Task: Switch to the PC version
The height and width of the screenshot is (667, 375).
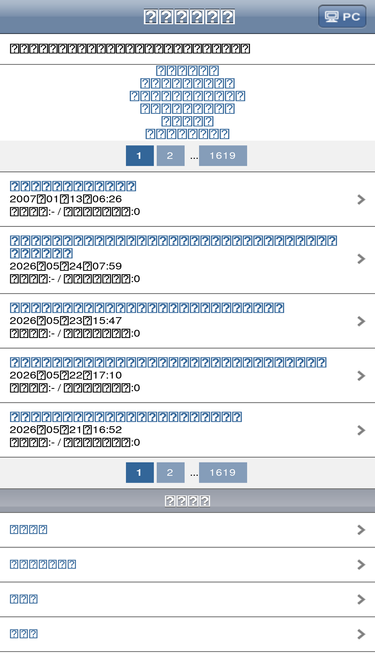Action: pos(342,17)
